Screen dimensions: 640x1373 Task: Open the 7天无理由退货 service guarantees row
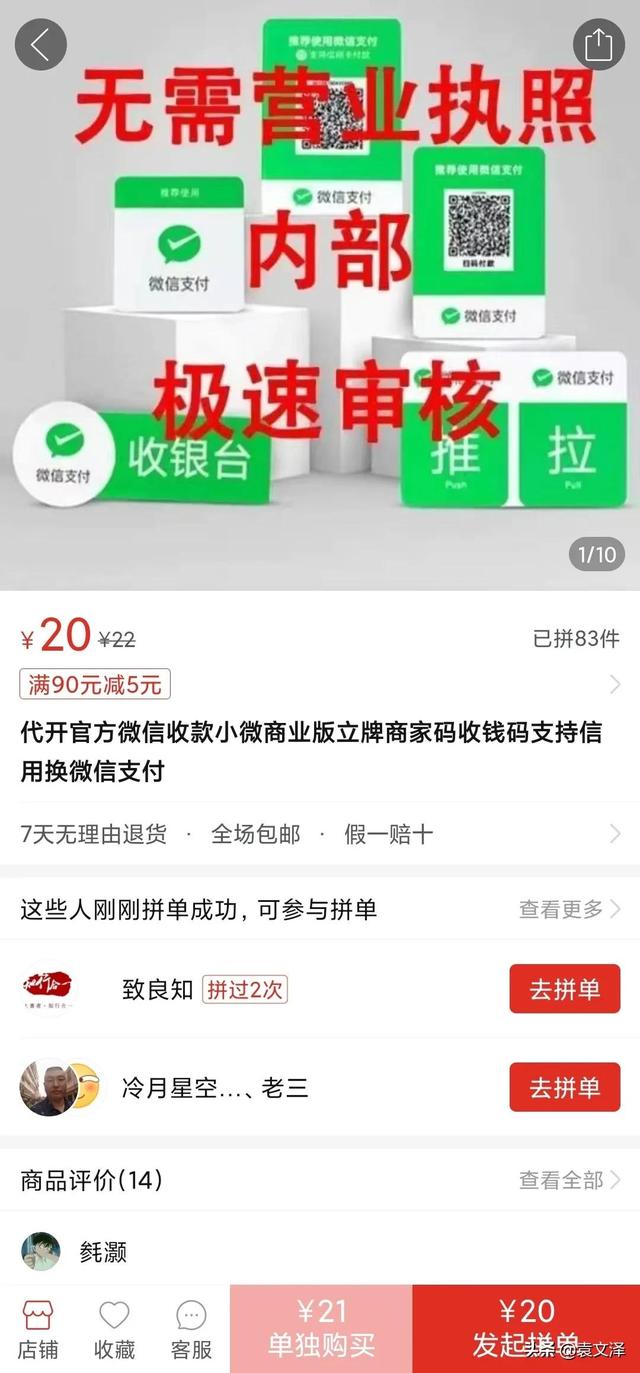[x=320, y=834]
